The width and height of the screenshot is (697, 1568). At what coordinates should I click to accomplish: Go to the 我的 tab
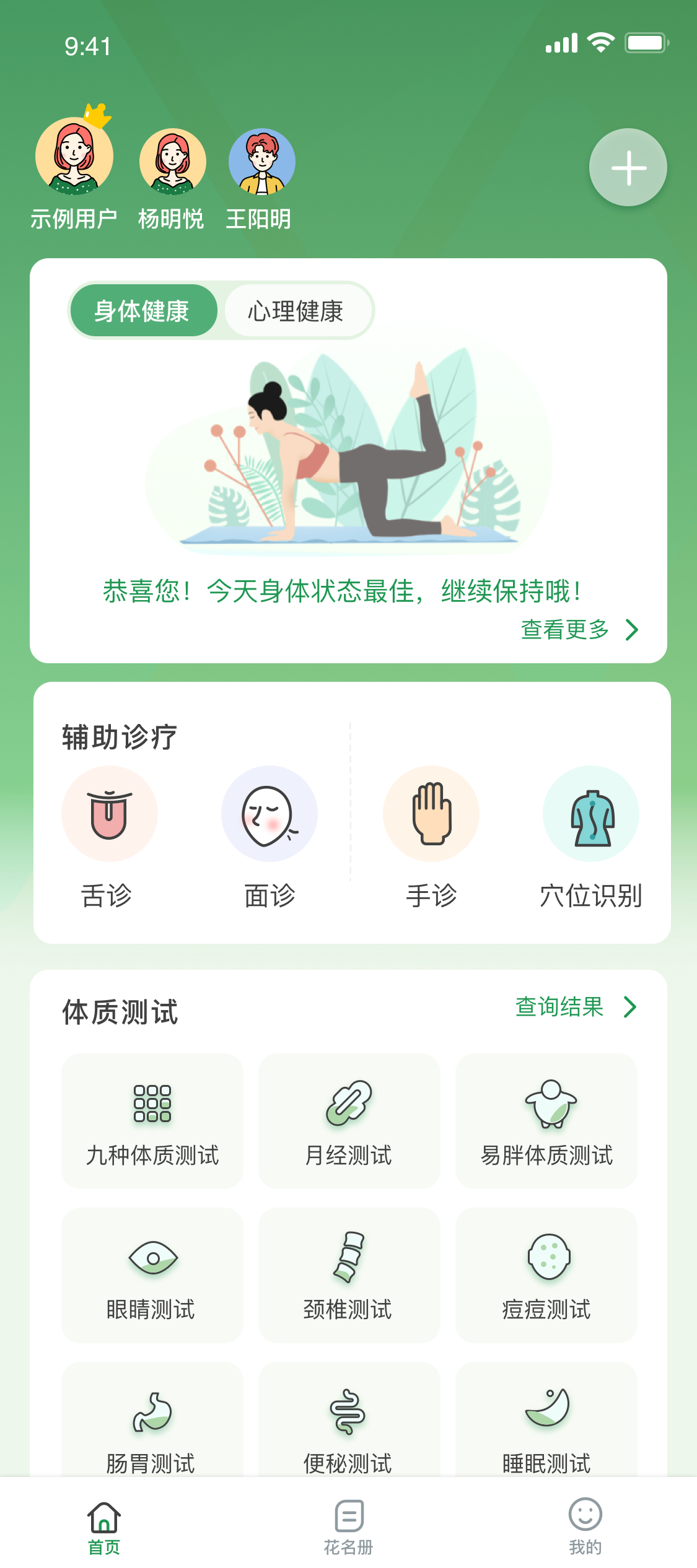(585, 1527)
